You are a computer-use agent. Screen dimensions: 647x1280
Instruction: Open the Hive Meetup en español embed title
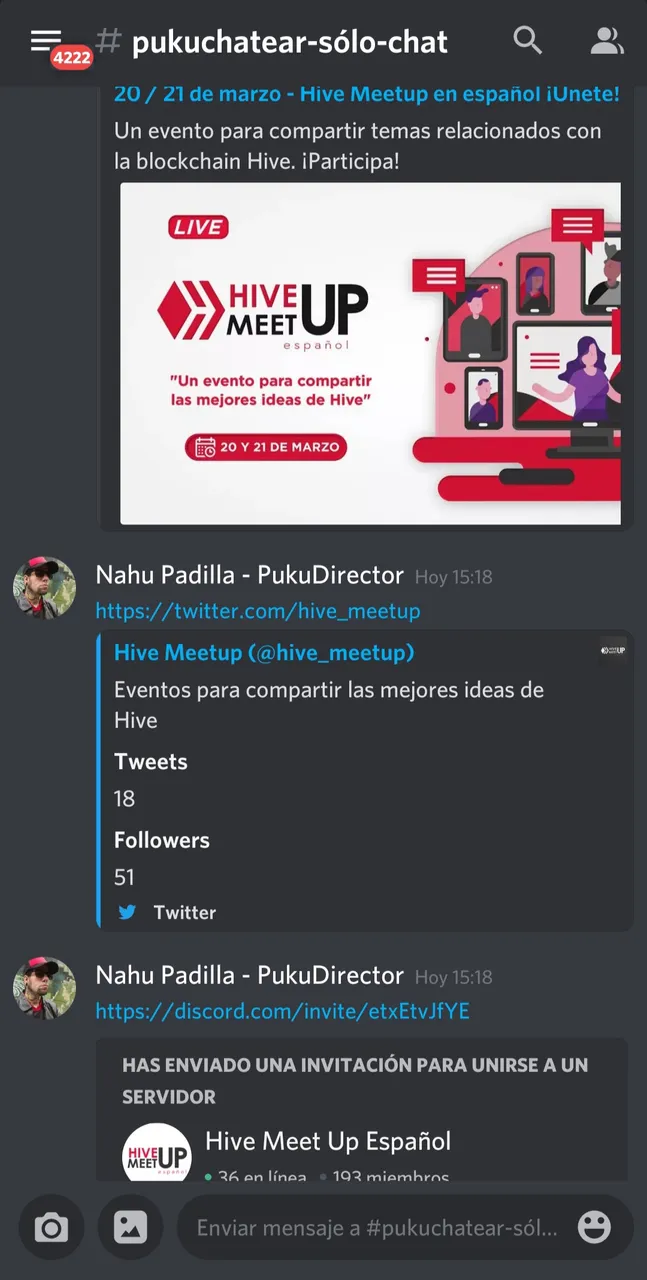point(366,94)
